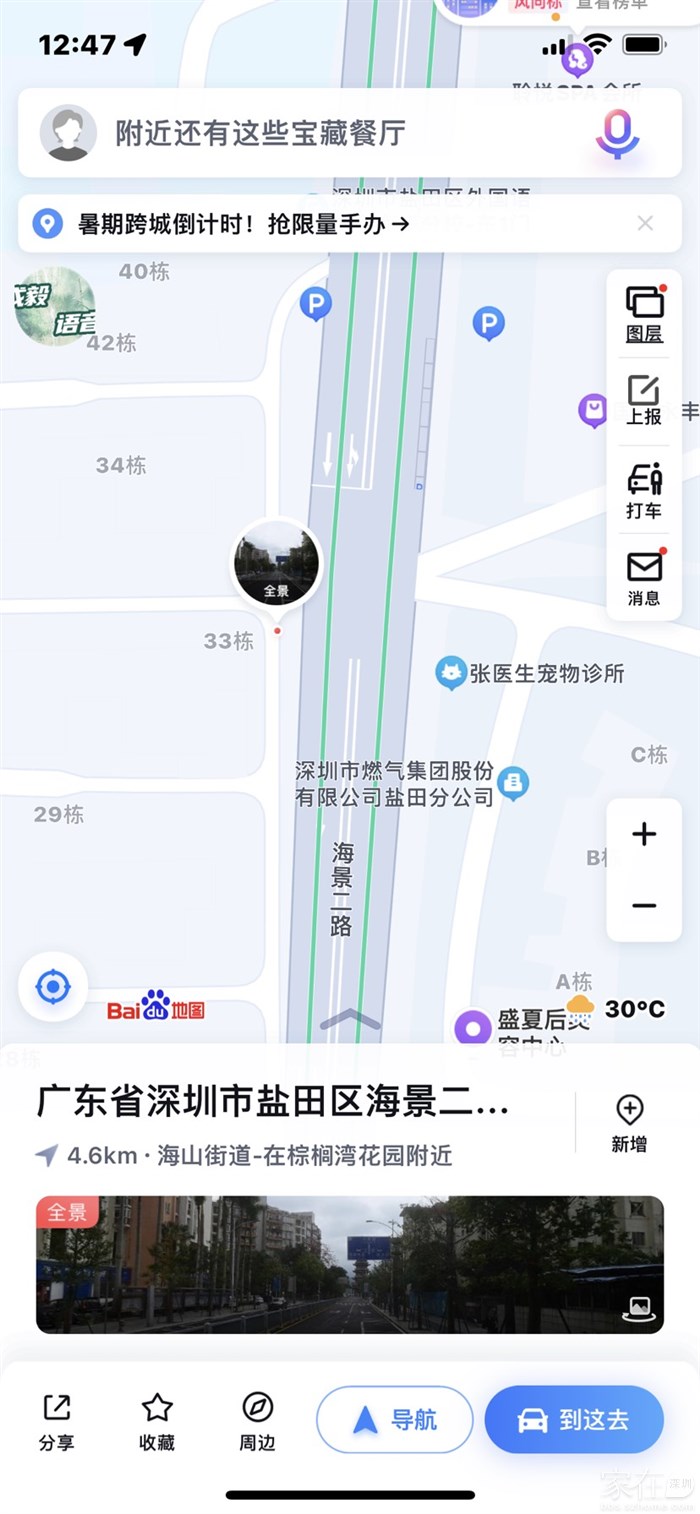700x1514 pixels.
Task: Open 打车 ride hailing
Action: (x=644, y=490)
